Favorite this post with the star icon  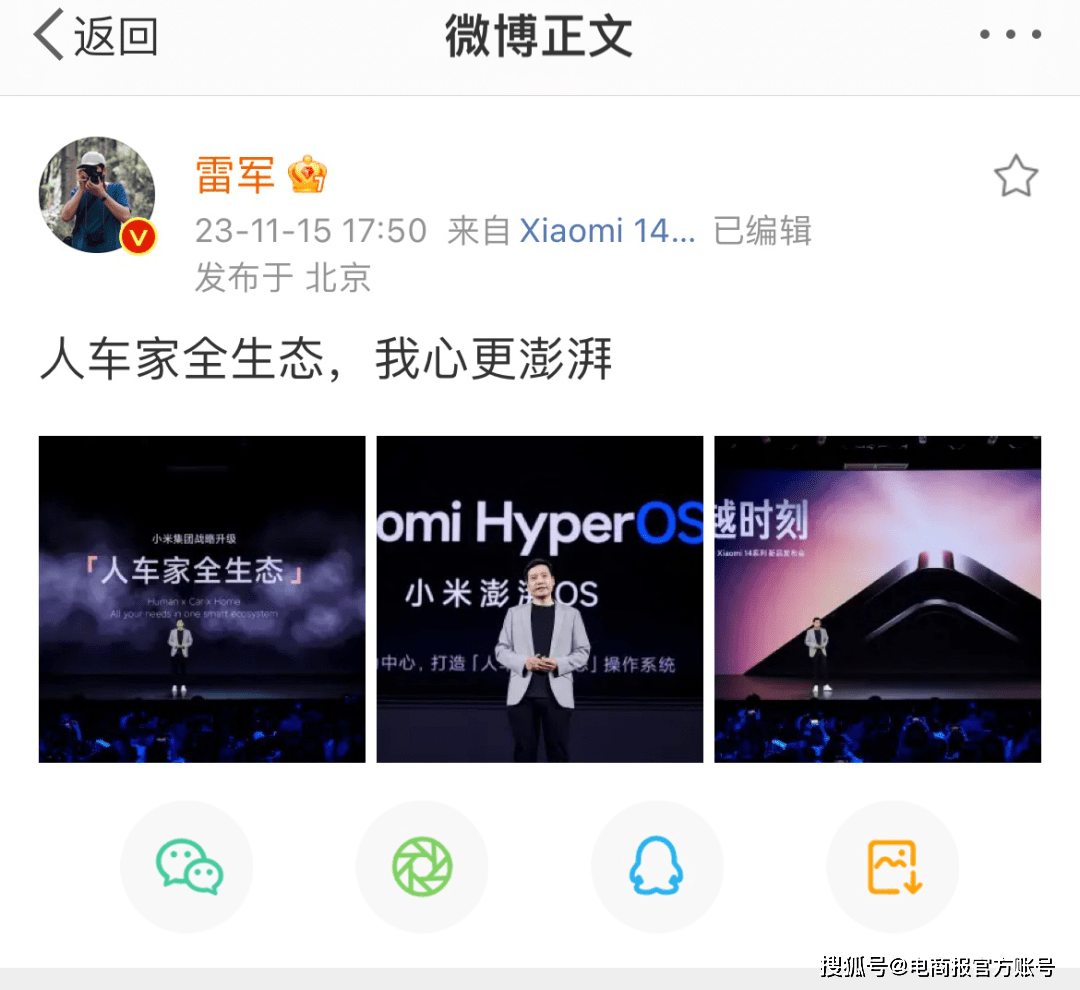pyautogui.click(x=1015, y=177)
